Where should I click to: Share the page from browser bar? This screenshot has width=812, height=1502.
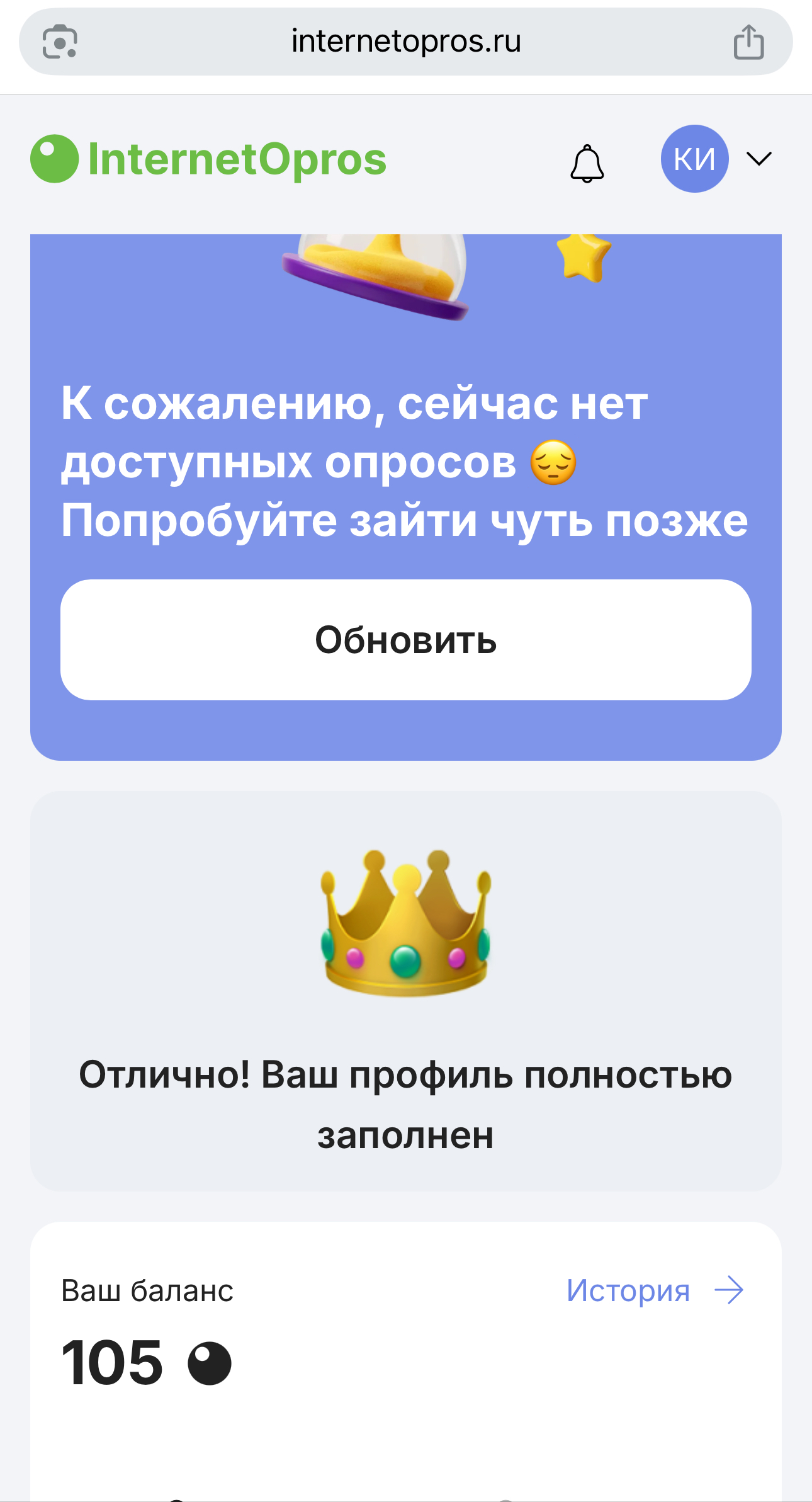pos(749,42)
